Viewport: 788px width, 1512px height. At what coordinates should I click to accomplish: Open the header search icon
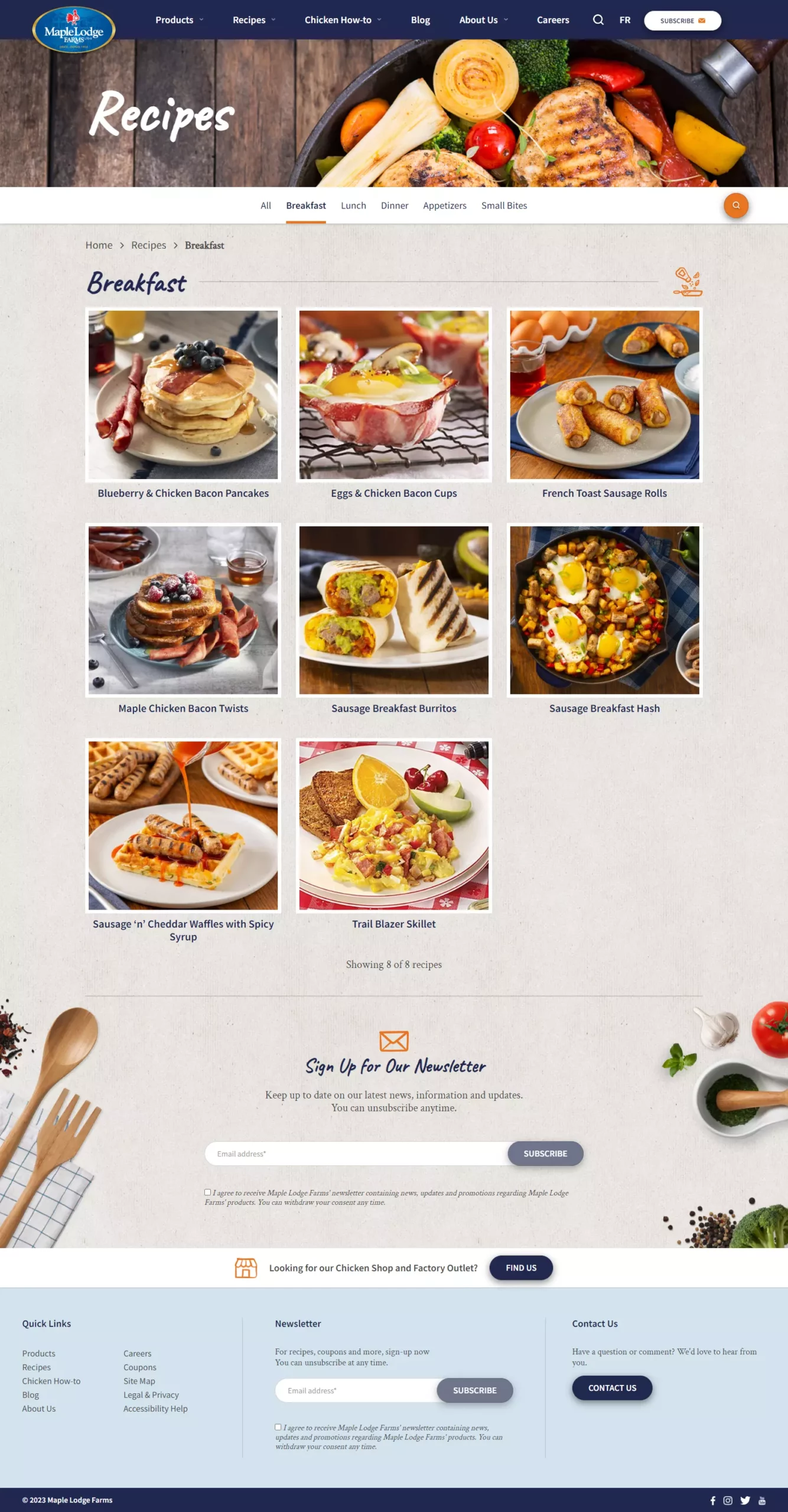598,20
